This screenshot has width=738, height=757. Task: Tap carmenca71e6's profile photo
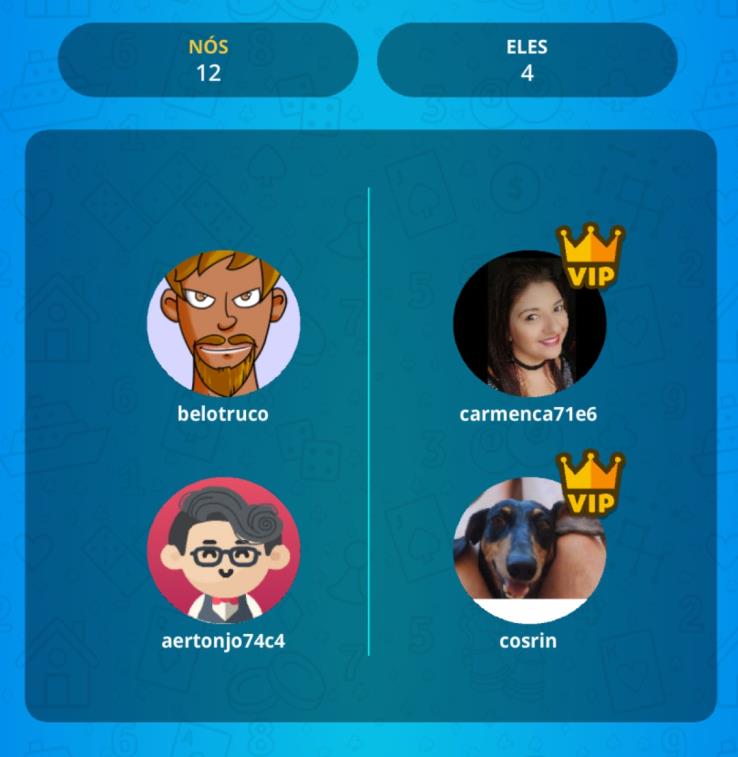529,323
